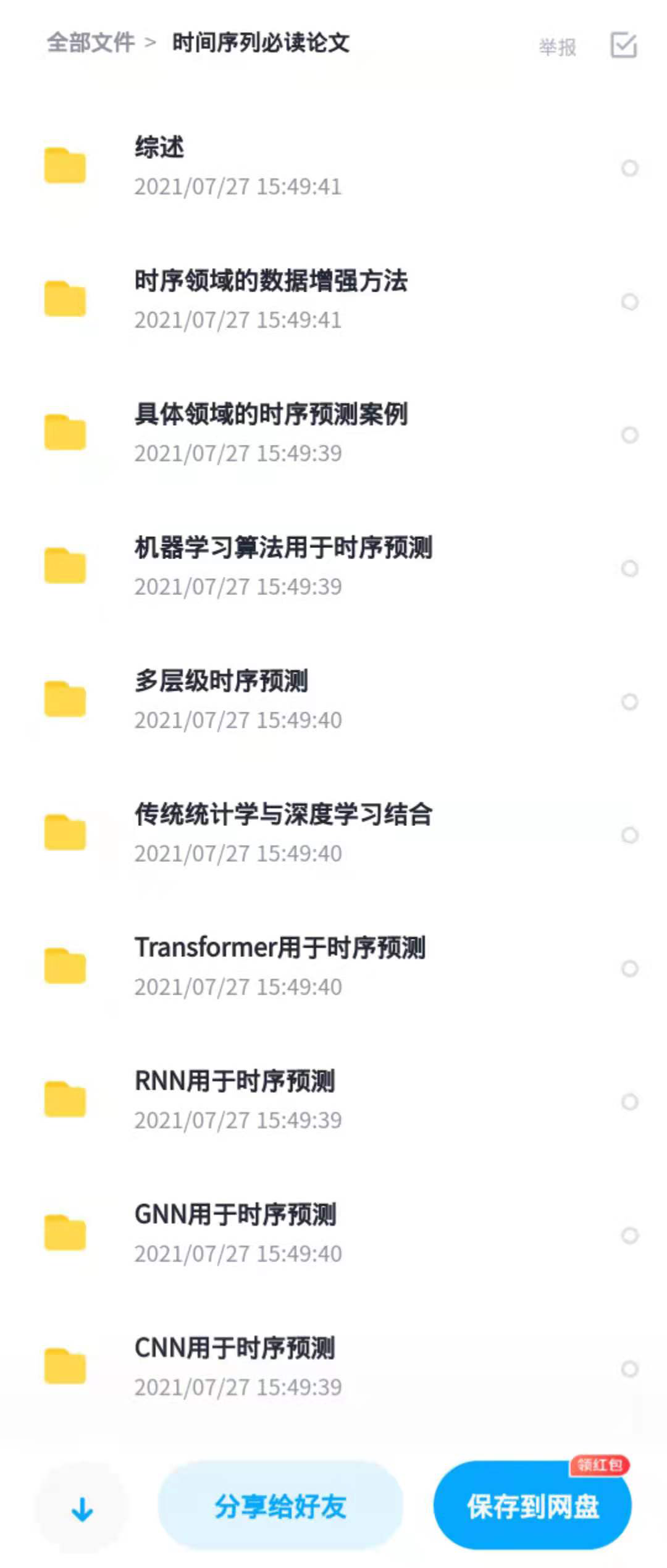Tap 分享给好友 to share with friends

(x=280, y=1506)
